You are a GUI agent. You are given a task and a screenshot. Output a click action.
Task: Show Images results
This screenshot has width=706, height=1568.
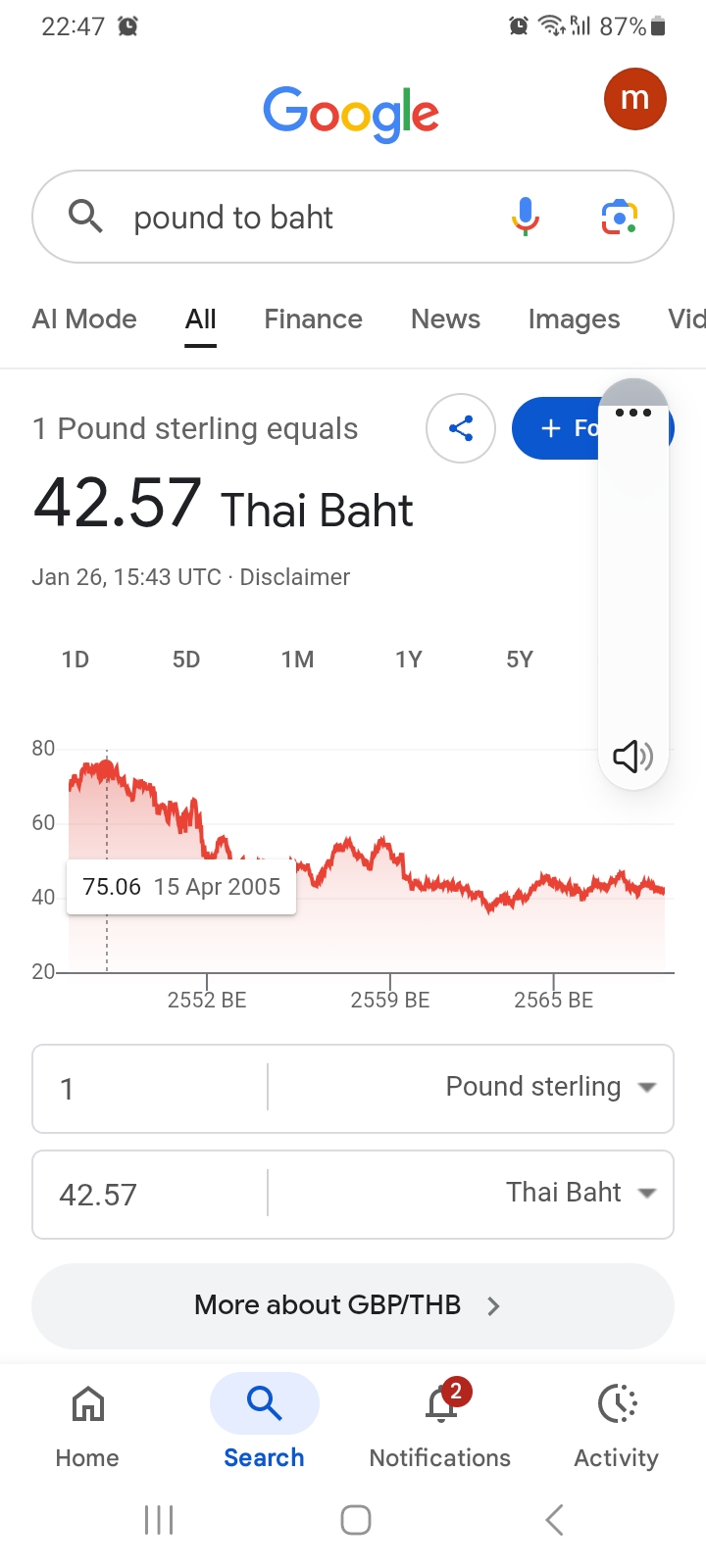coord(574,318)
